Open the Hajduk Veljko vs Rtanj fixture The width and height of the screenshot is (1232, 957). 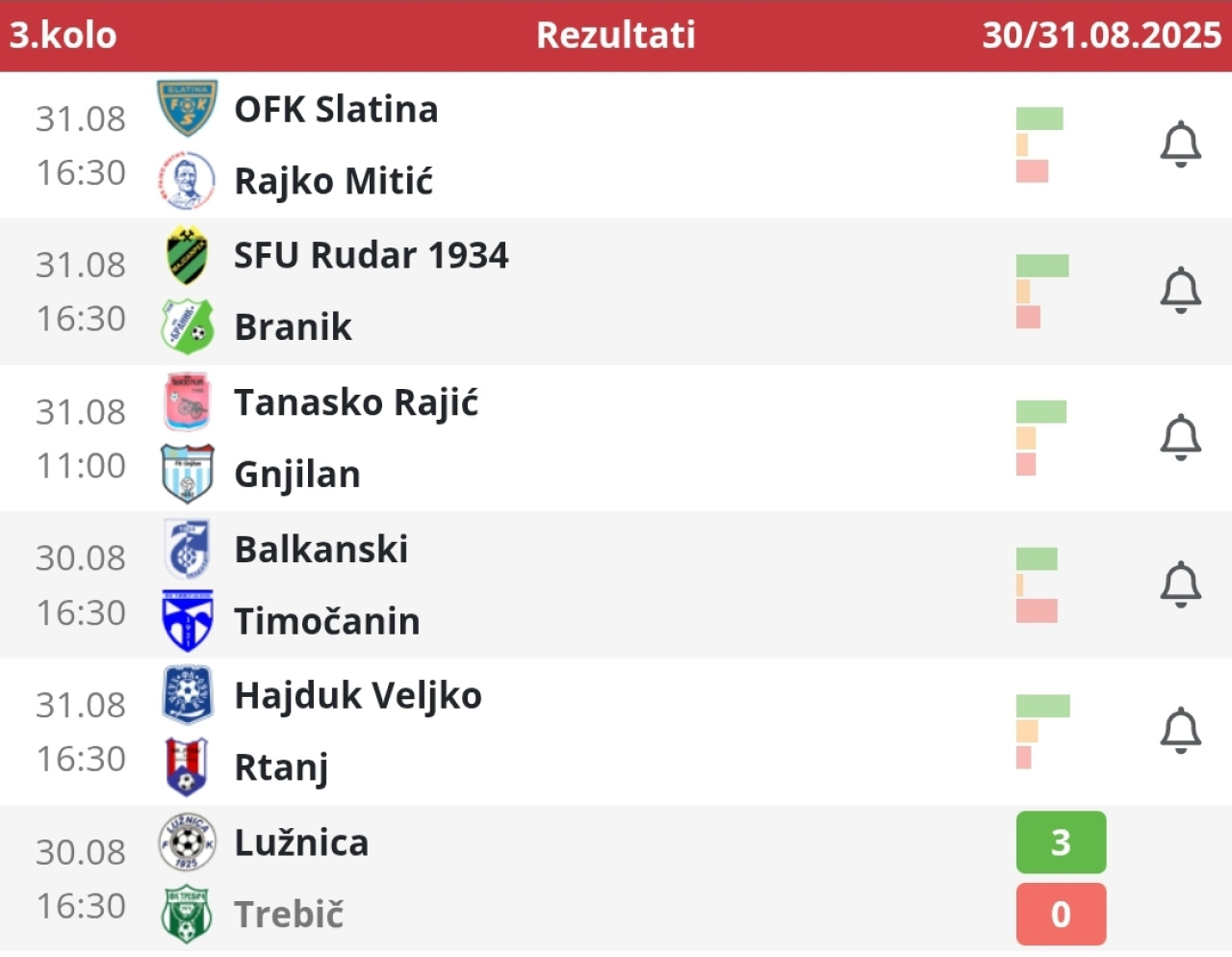tap(577, 732)
